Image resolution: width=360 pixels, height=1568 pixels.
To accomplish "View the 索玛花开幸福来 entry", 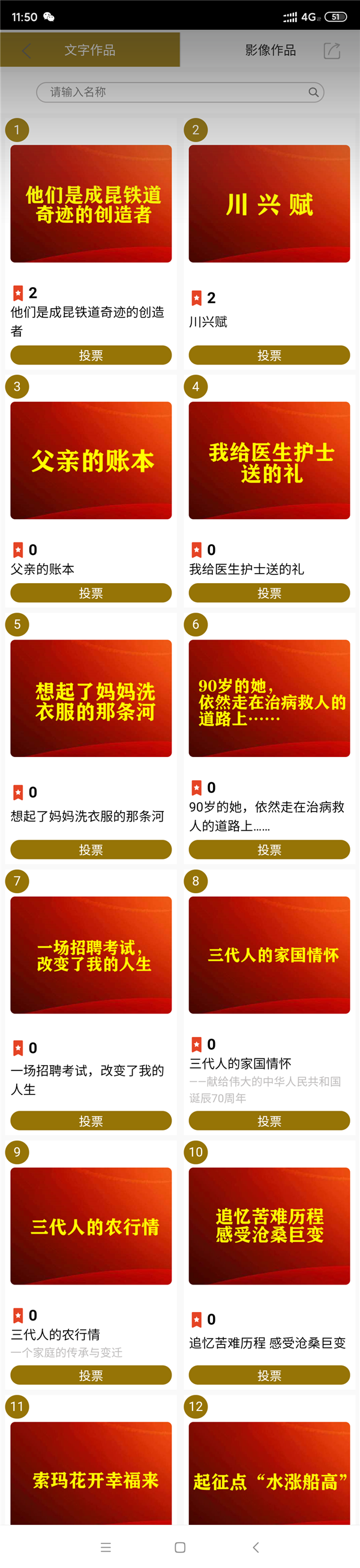I will 91,1473.
